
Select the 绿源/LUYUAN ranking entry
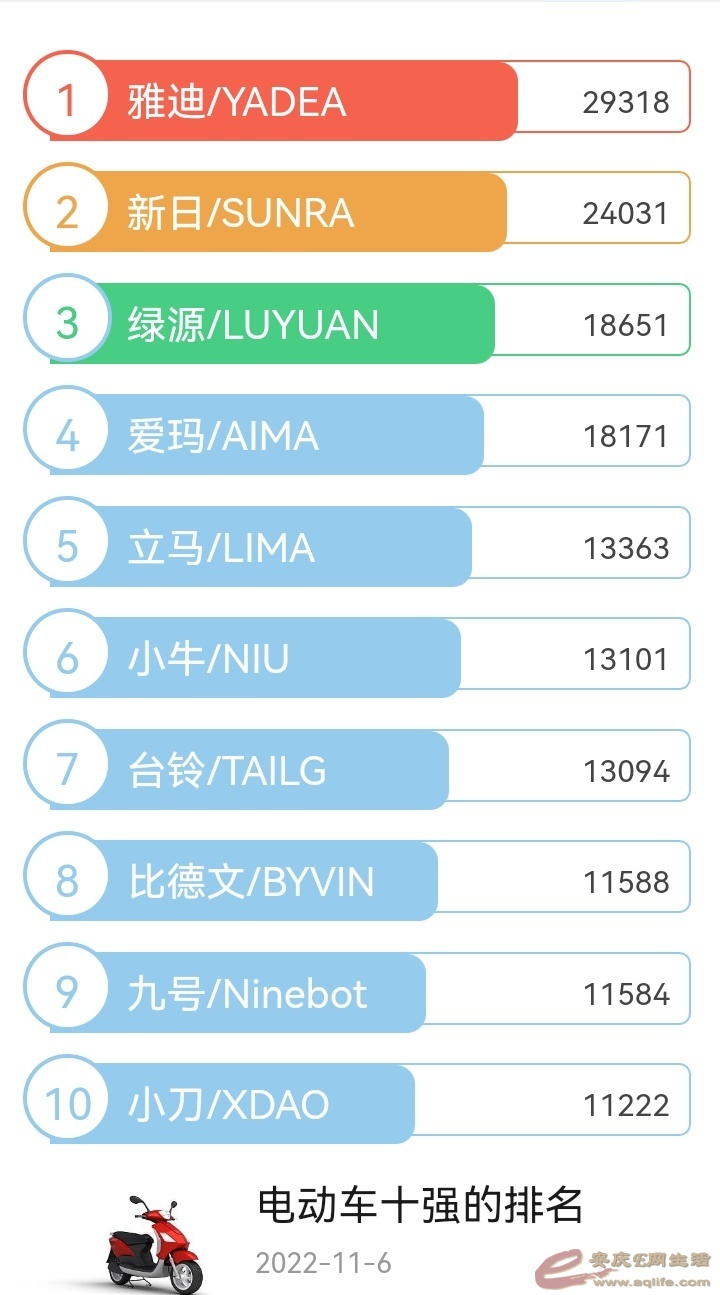[x=300, y=324]
